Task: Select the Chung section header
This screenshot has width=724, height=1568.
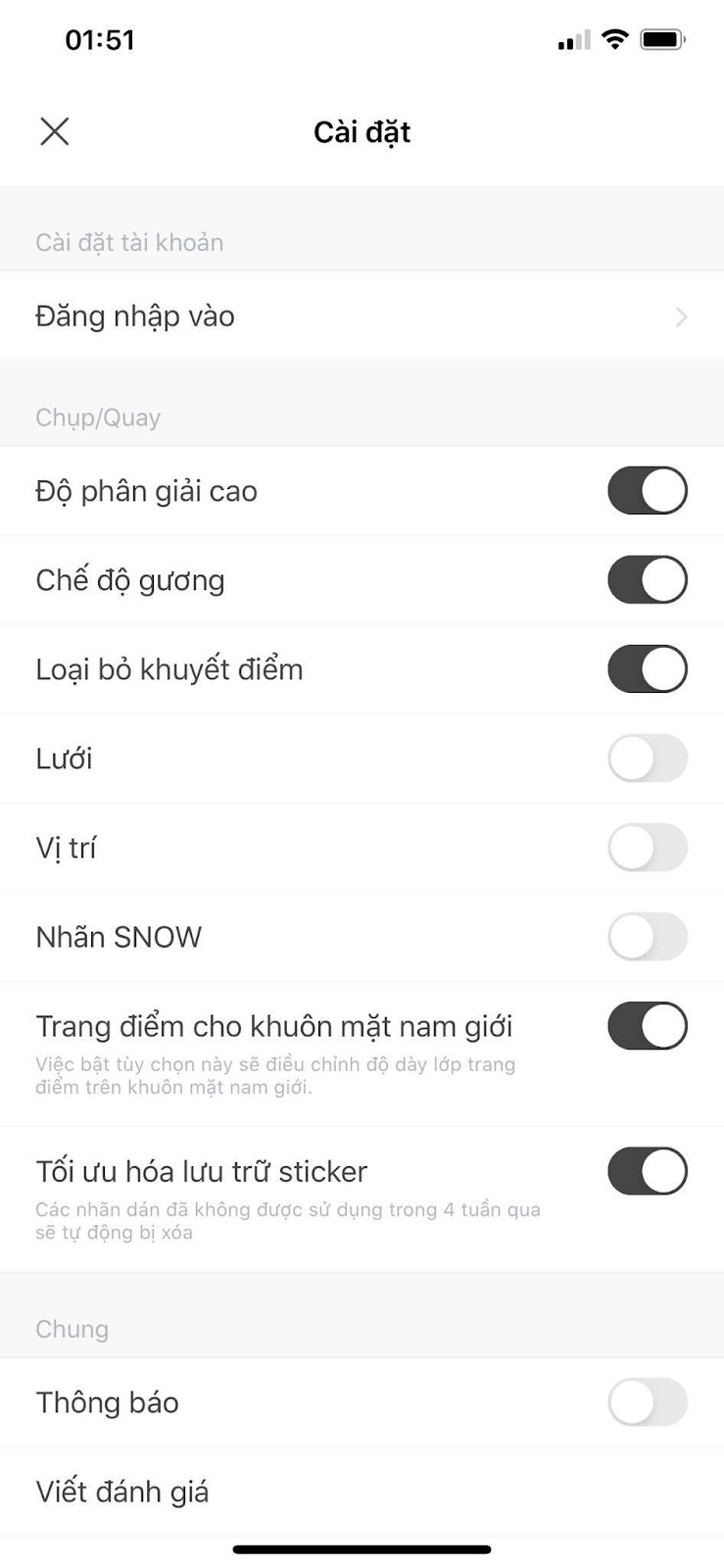Action: [x=72, y=1329]
